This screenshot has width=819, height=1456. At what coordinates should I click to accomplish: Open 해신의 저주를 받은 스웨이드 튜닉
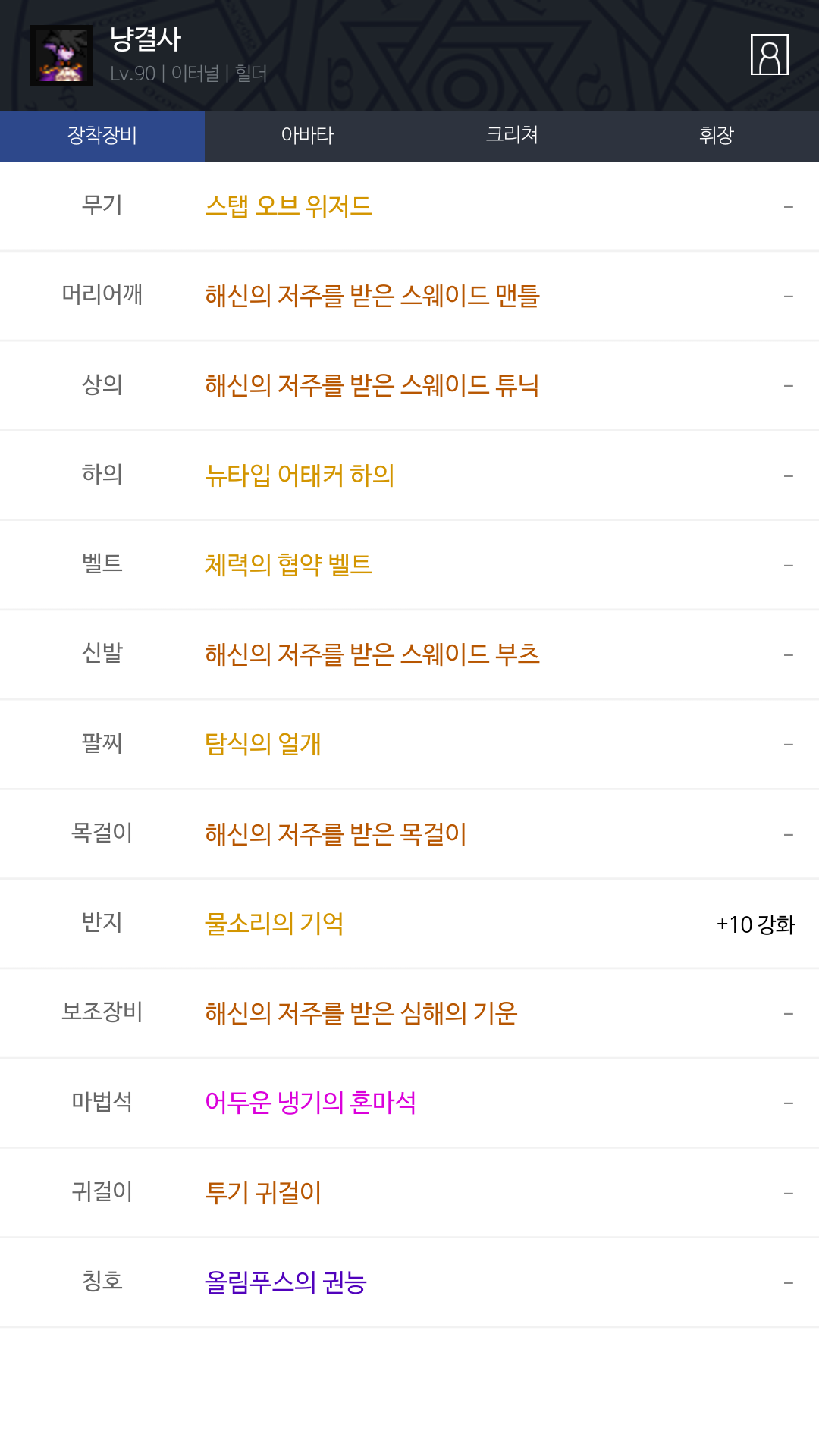click(372, 385)
